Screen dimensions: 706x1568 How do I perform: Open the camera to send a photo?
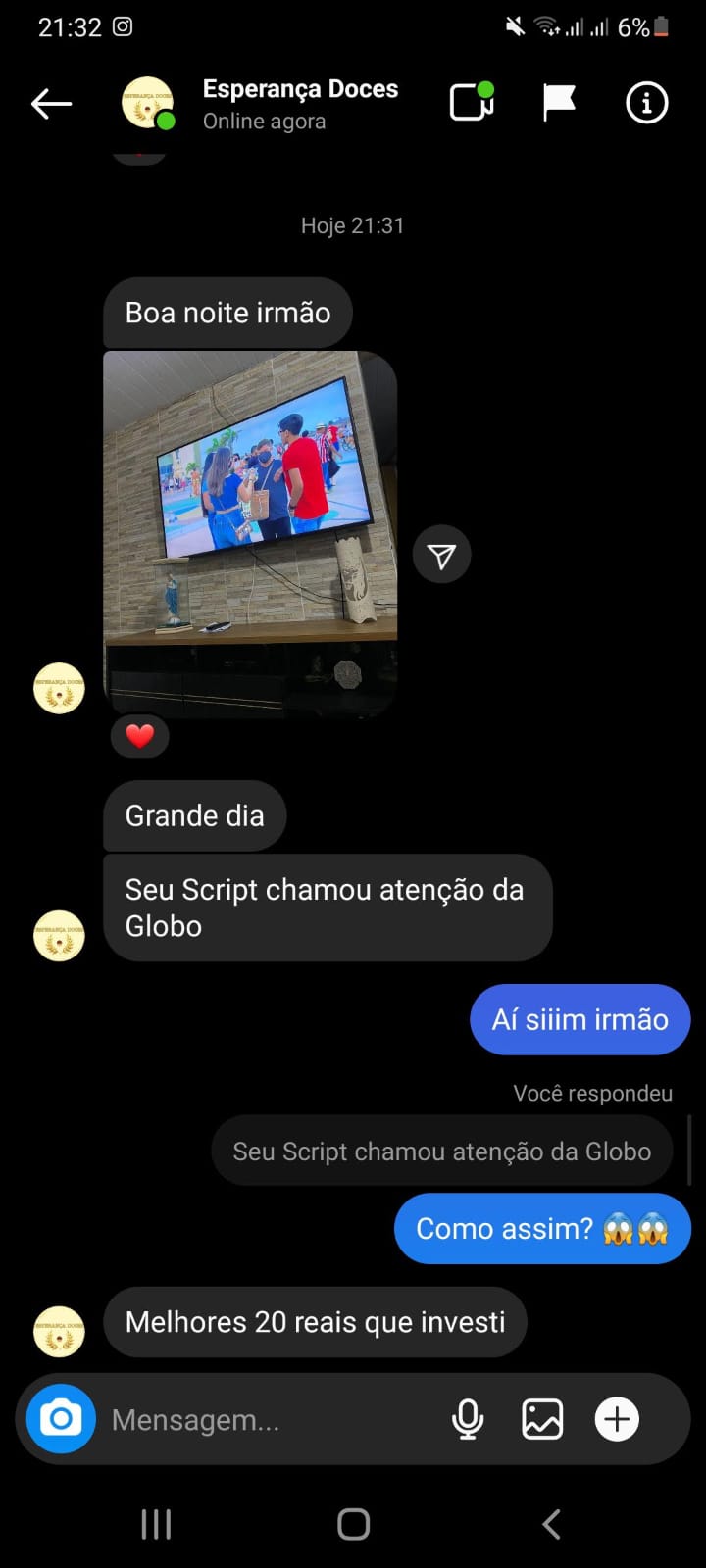coord(61,1419)
